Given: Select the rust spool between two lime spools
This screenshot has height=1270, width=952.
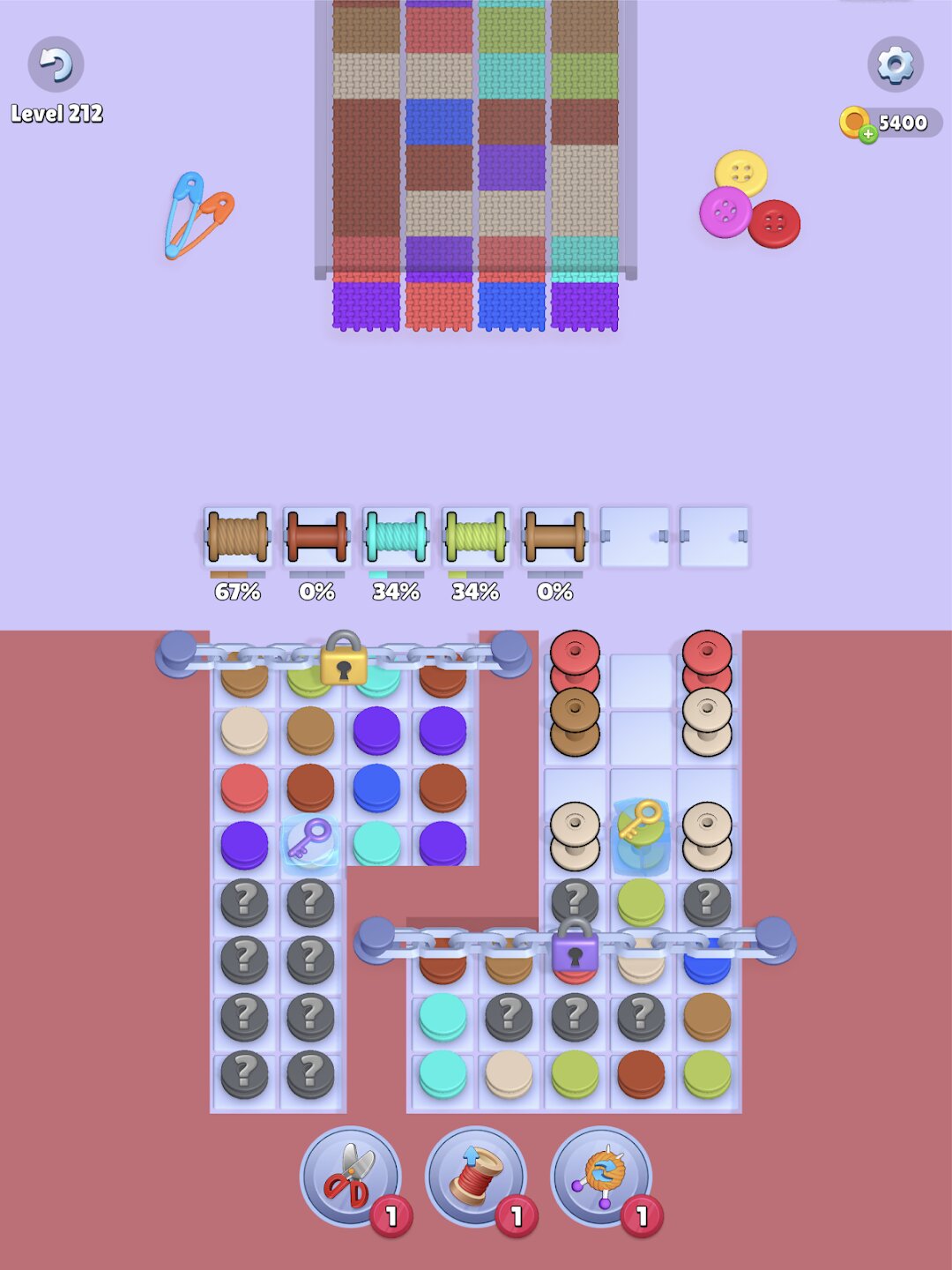Looking at the screenshot, I should coord(641,1072).
